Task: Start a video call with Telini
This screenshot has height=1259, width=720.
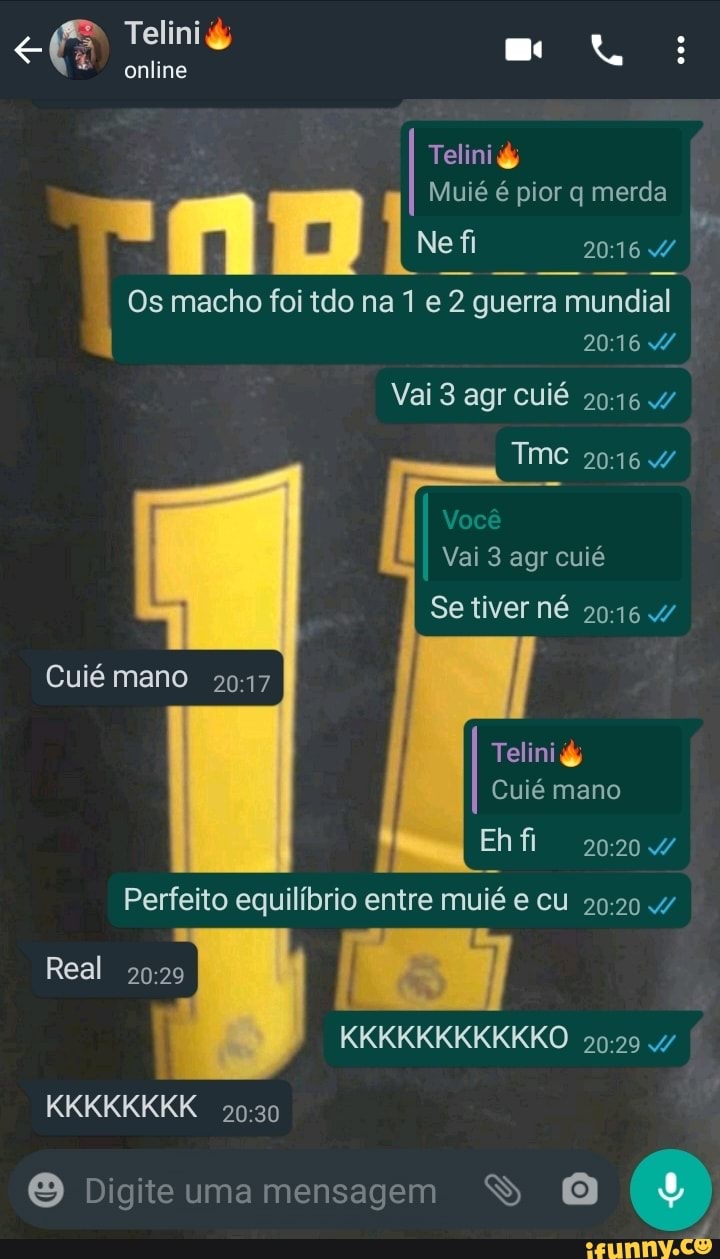Action: pyautogui.click(x=523, y=50)
